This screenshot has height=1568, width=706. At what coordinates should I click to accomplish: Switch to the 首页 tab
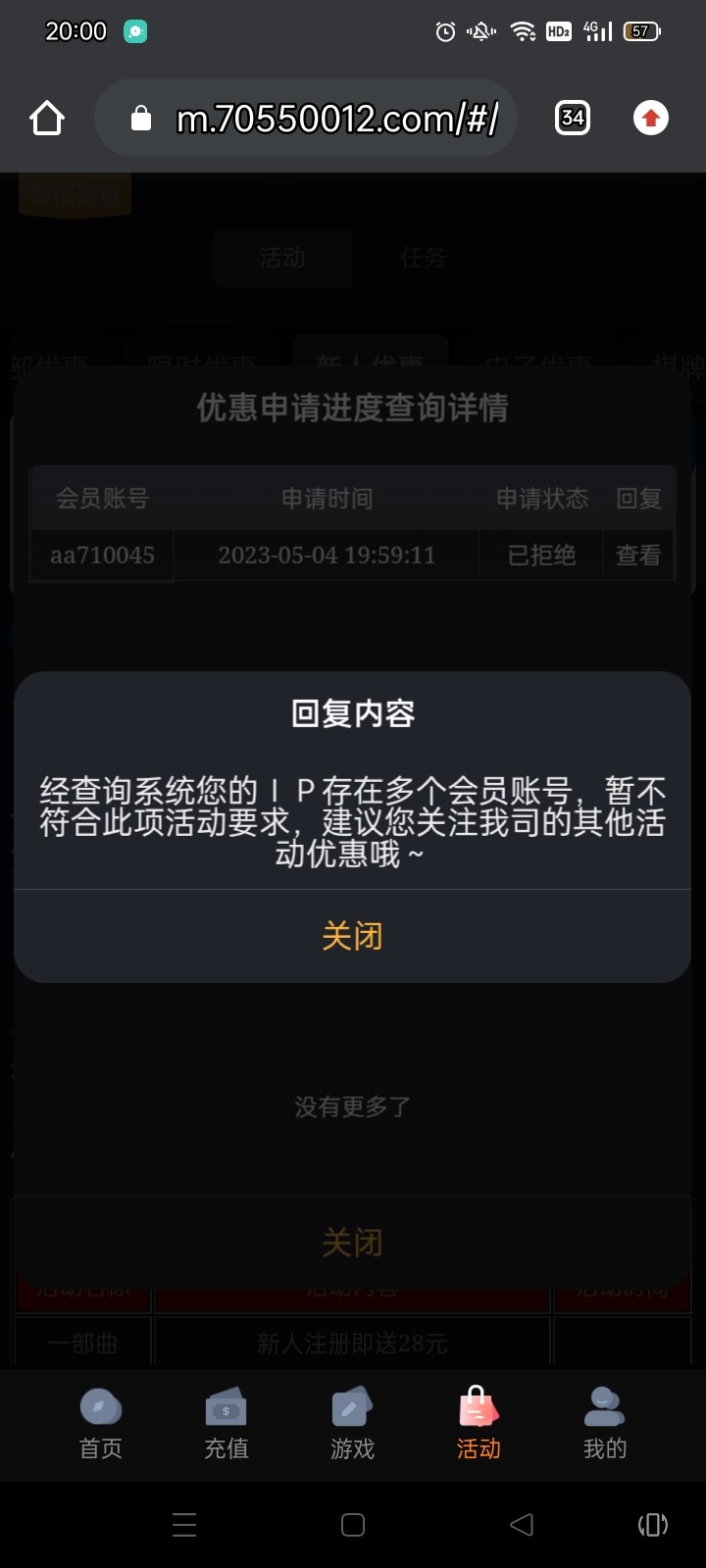pos(100,1424)
